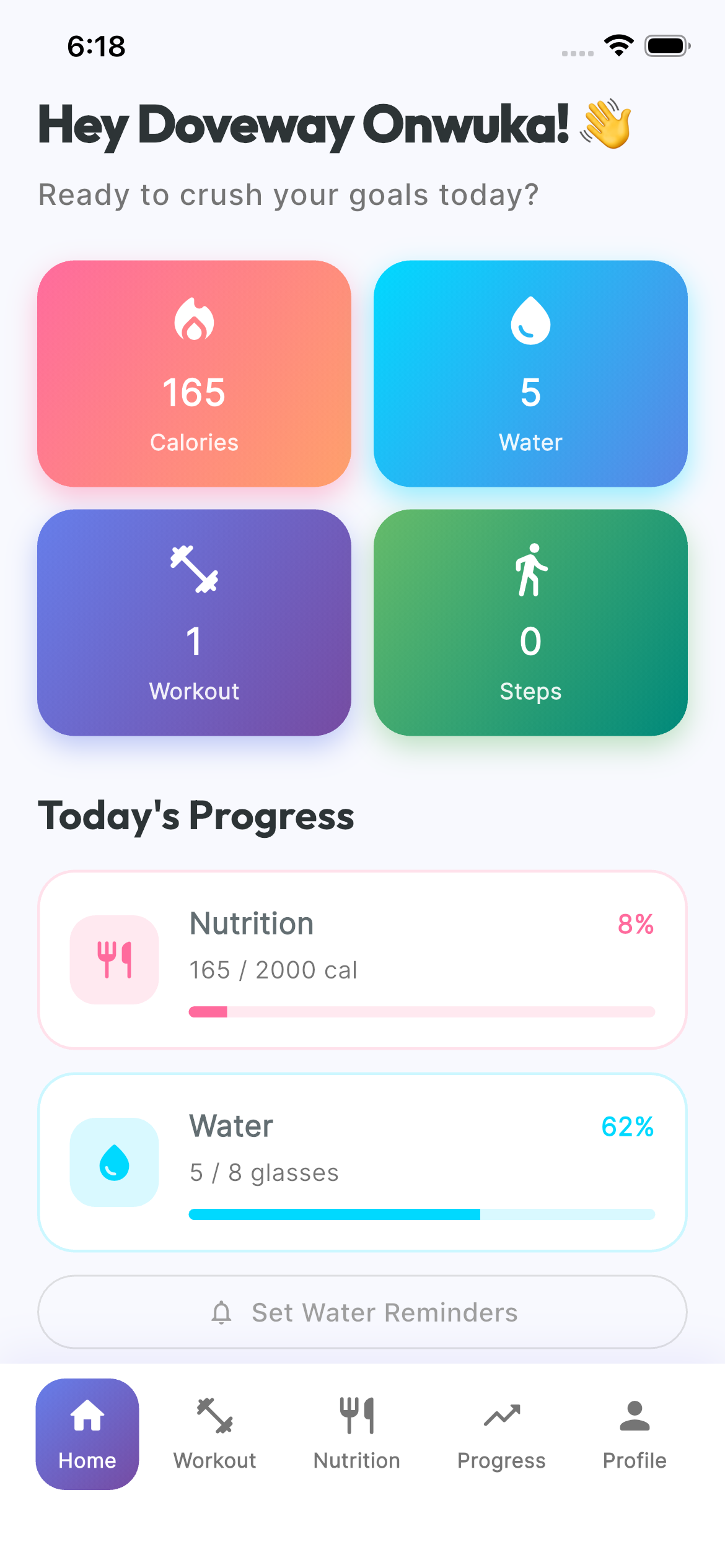The width and height of the screenshot is (725, 1568).
Task: Go to the Progress tab
Action: click(501, 1434)
